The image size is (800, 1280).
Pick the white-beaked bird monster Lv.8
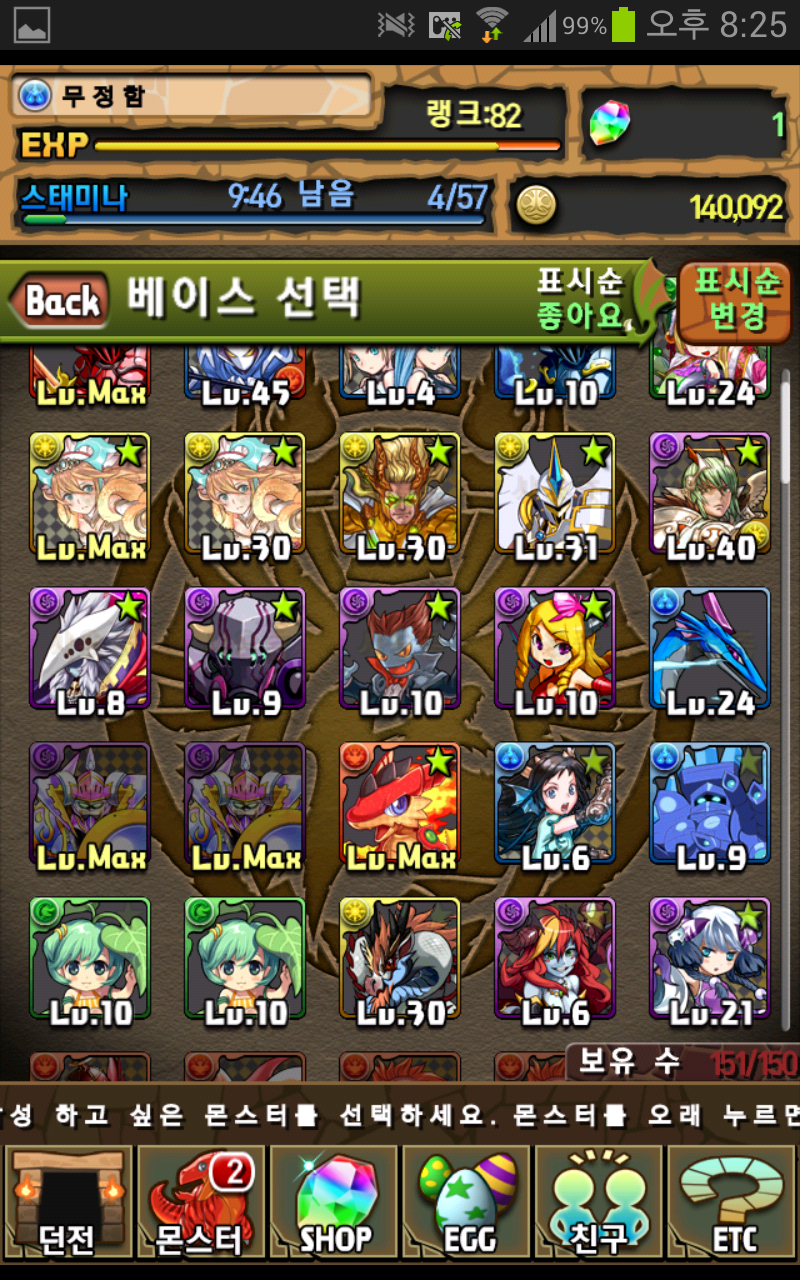[90, 650]
